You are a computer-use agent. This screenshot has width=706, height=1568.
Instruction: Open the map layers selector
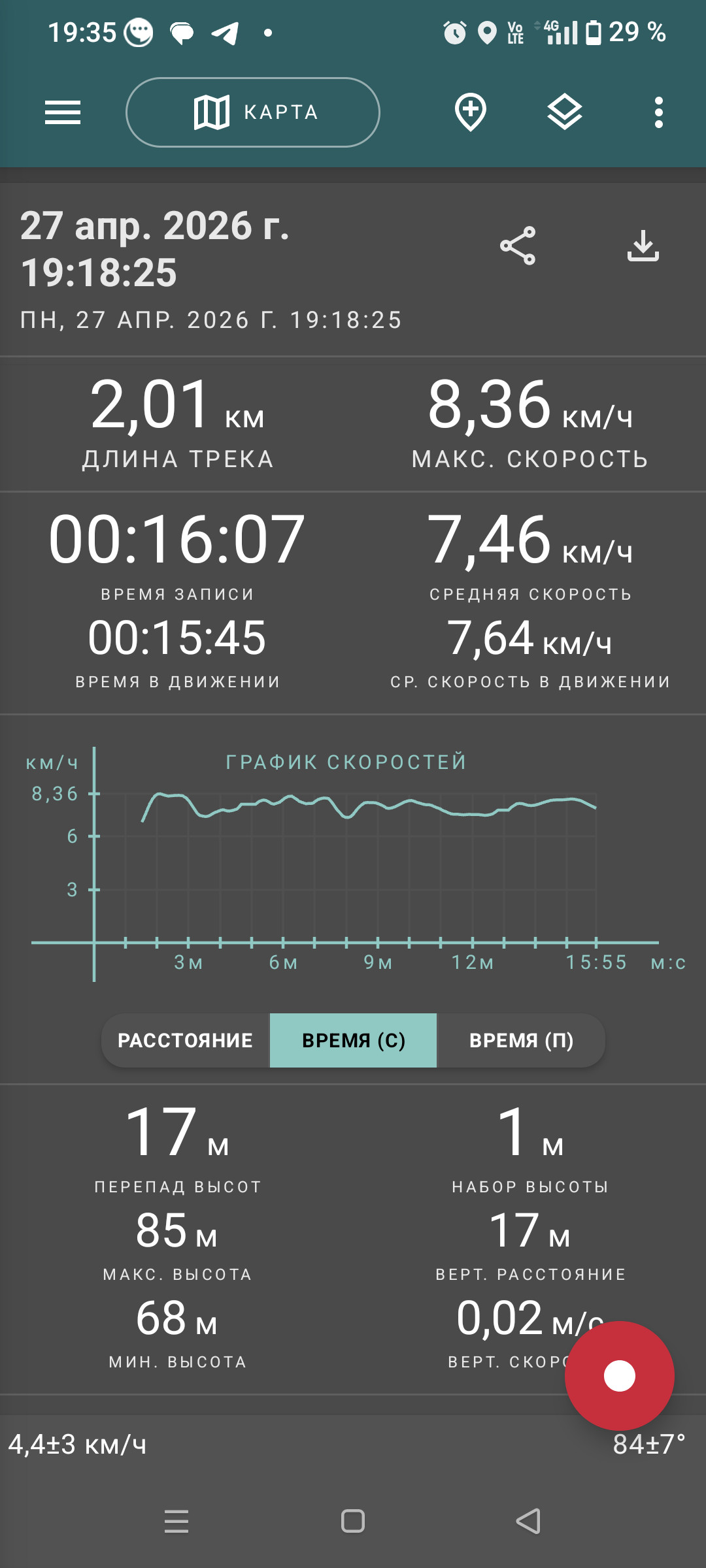click(x=565, y=112)
